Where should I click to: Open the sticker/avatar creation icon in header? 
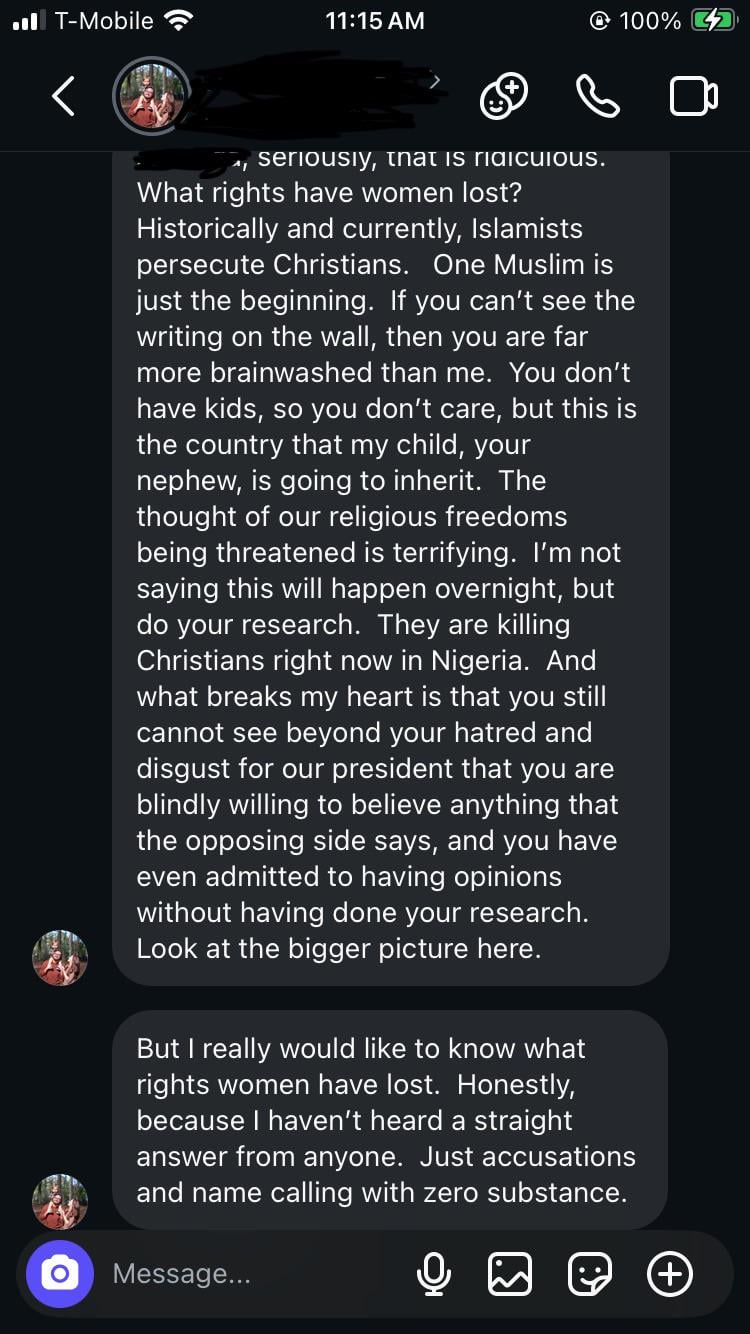(504, 97)
